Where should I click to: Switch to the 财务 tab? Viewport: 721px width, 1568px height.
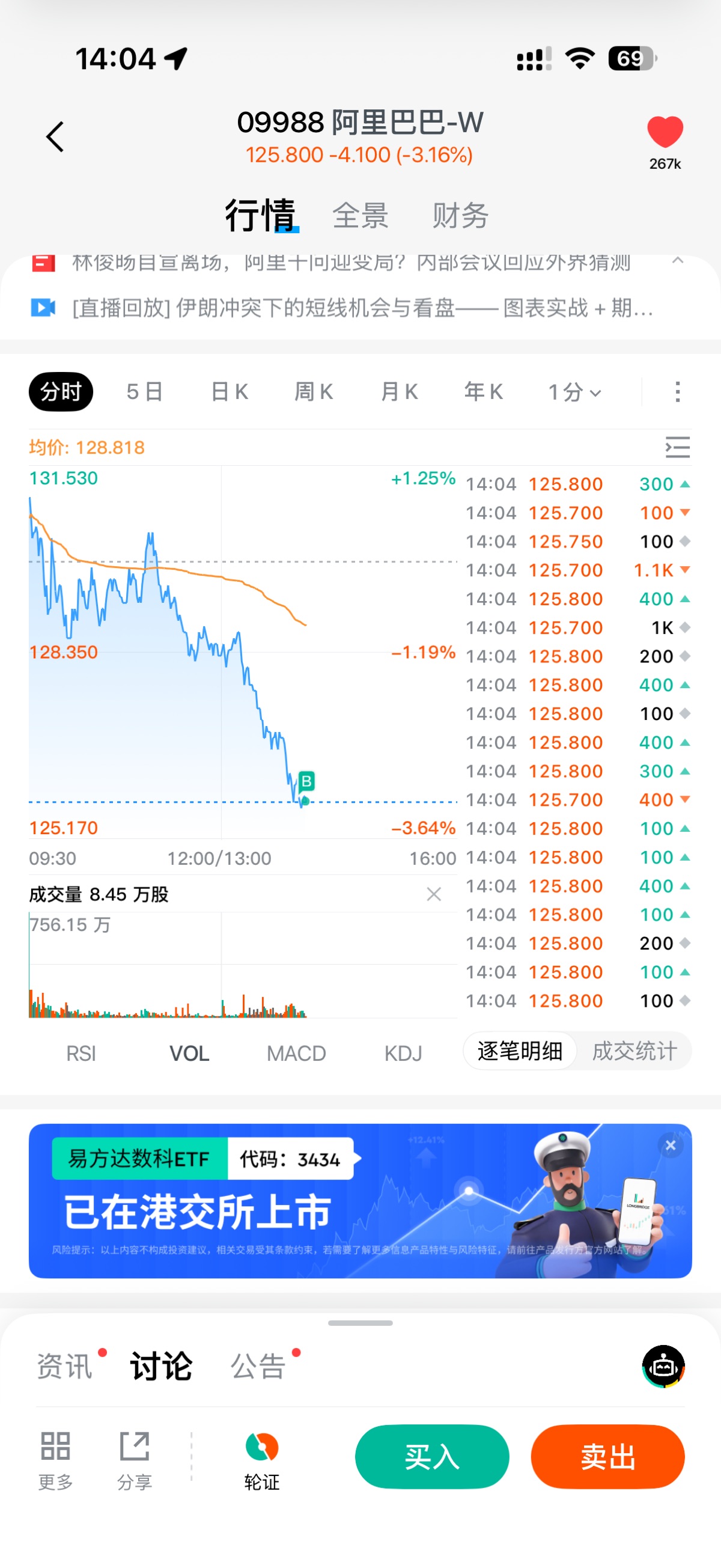(460, 216)
